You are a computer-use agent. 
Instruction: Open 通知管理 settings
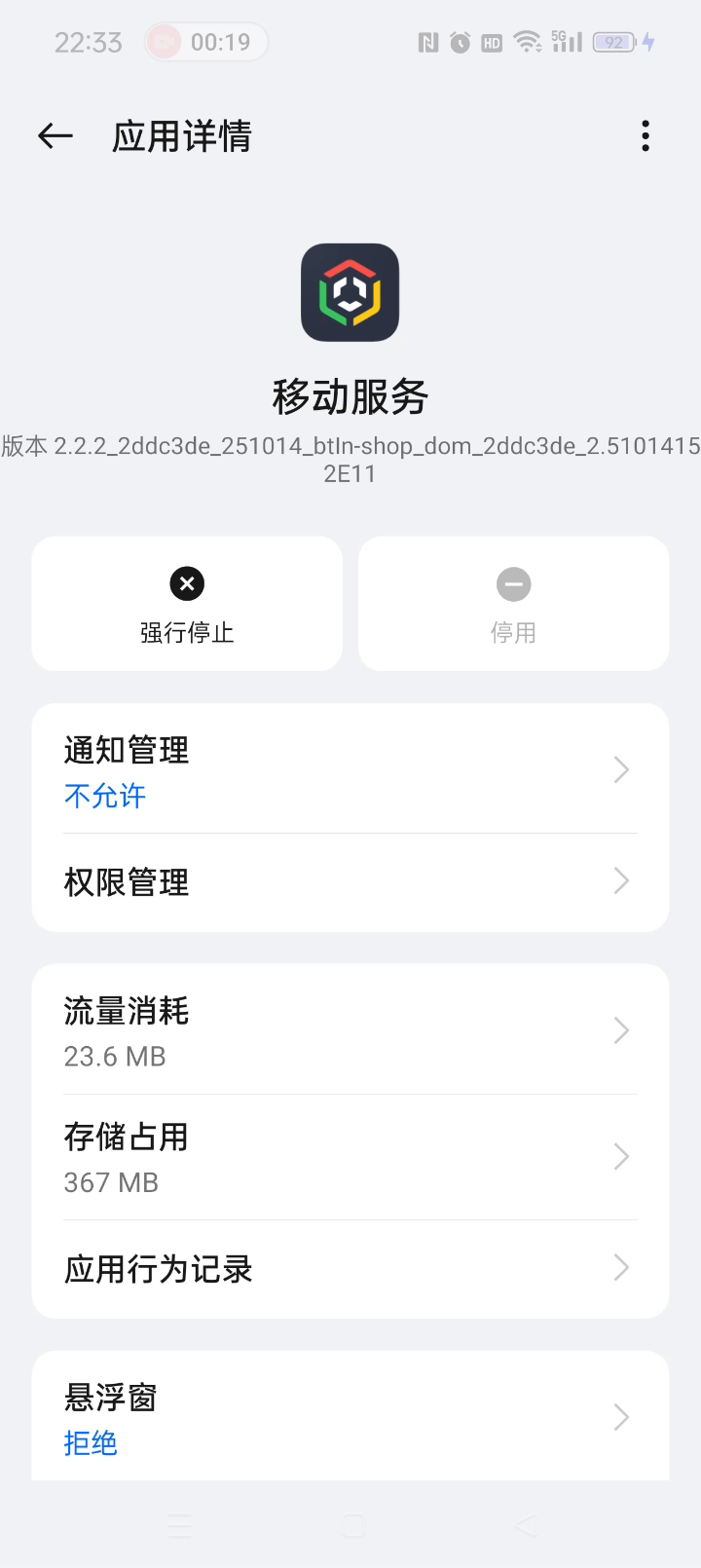[x=350, y=770]
